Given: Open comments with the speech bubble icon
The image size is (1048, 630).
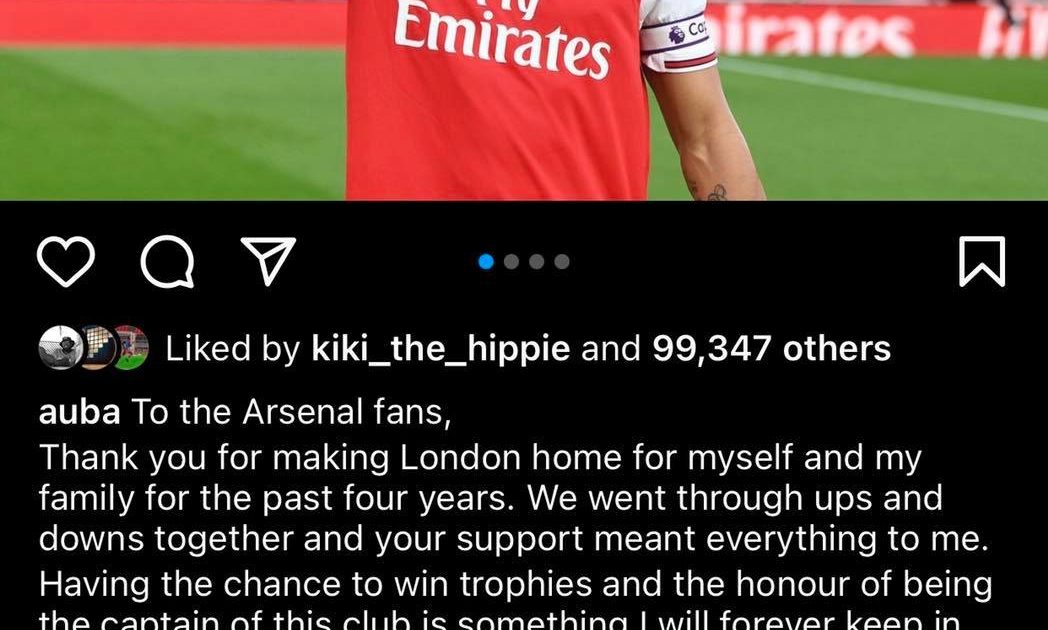Looking at the screenshot, I should (167, 263).
